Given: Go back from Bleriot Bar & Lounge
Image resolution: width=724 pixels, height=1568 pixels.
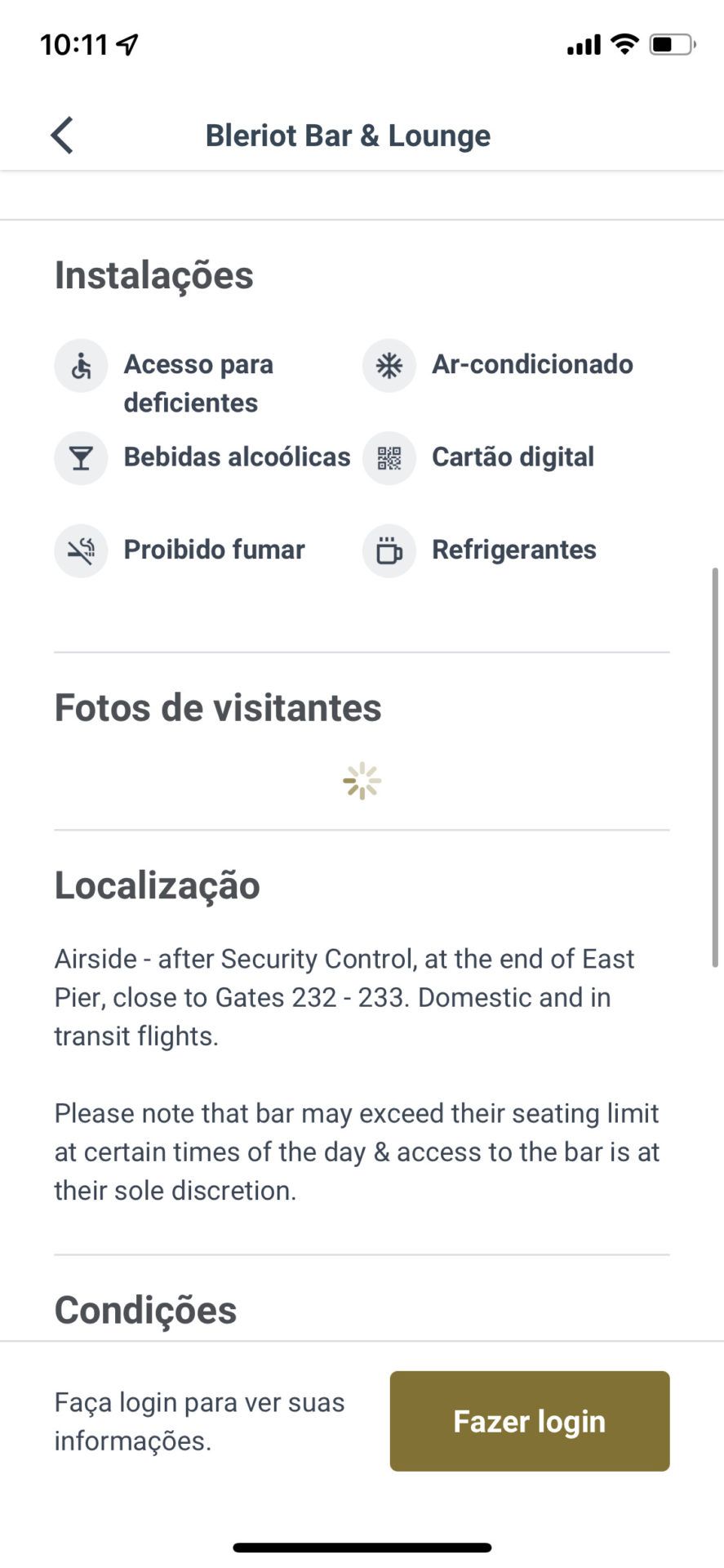Looking at the screenshot, I should pyautogui.click(x=62, y=136).
